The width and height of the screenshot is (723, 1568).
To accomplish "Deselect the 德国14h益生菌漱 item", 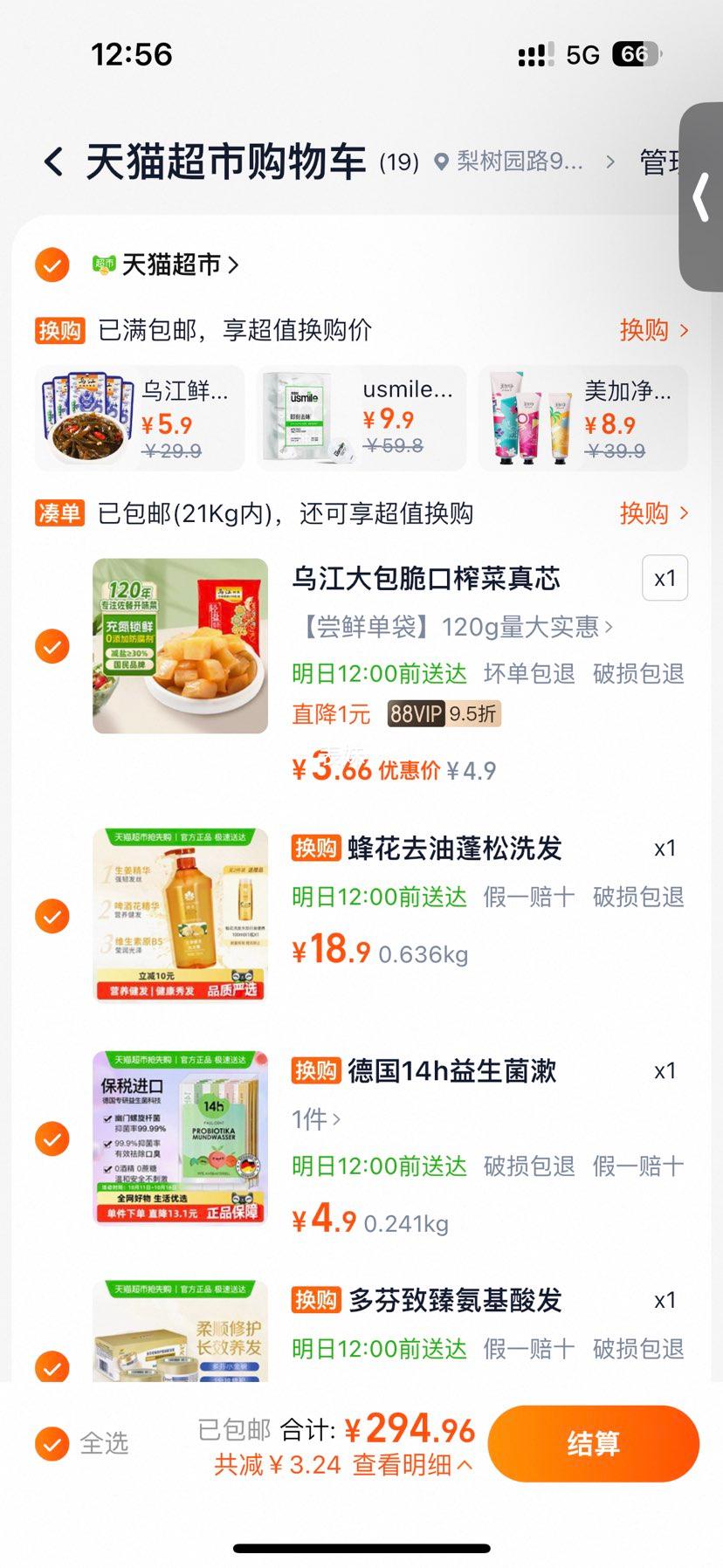I will (52, 1138).
